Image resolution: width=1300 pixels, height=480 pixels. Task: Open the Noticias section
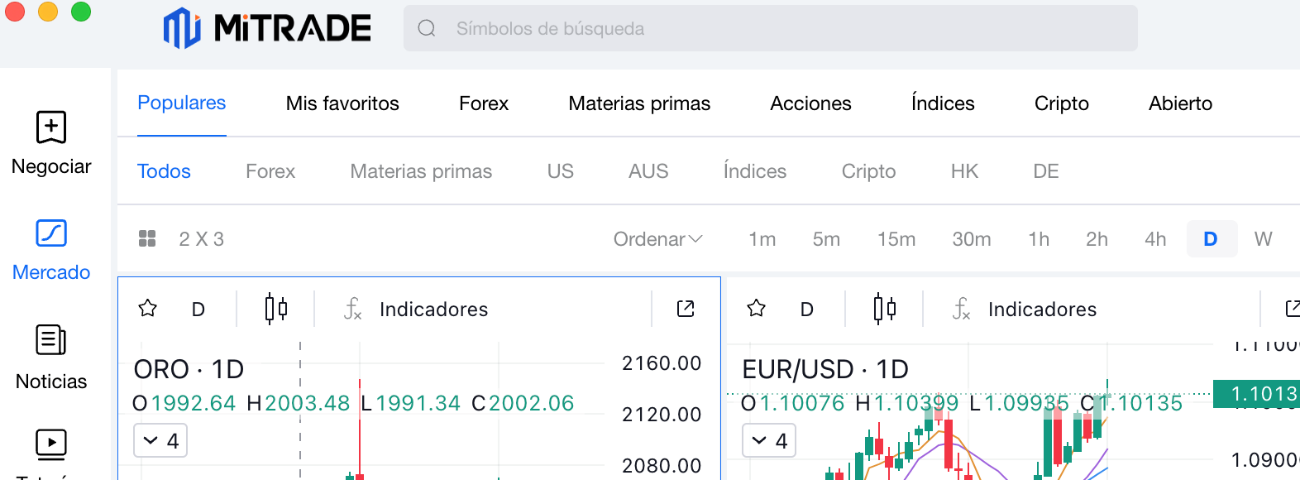(51, 357)
